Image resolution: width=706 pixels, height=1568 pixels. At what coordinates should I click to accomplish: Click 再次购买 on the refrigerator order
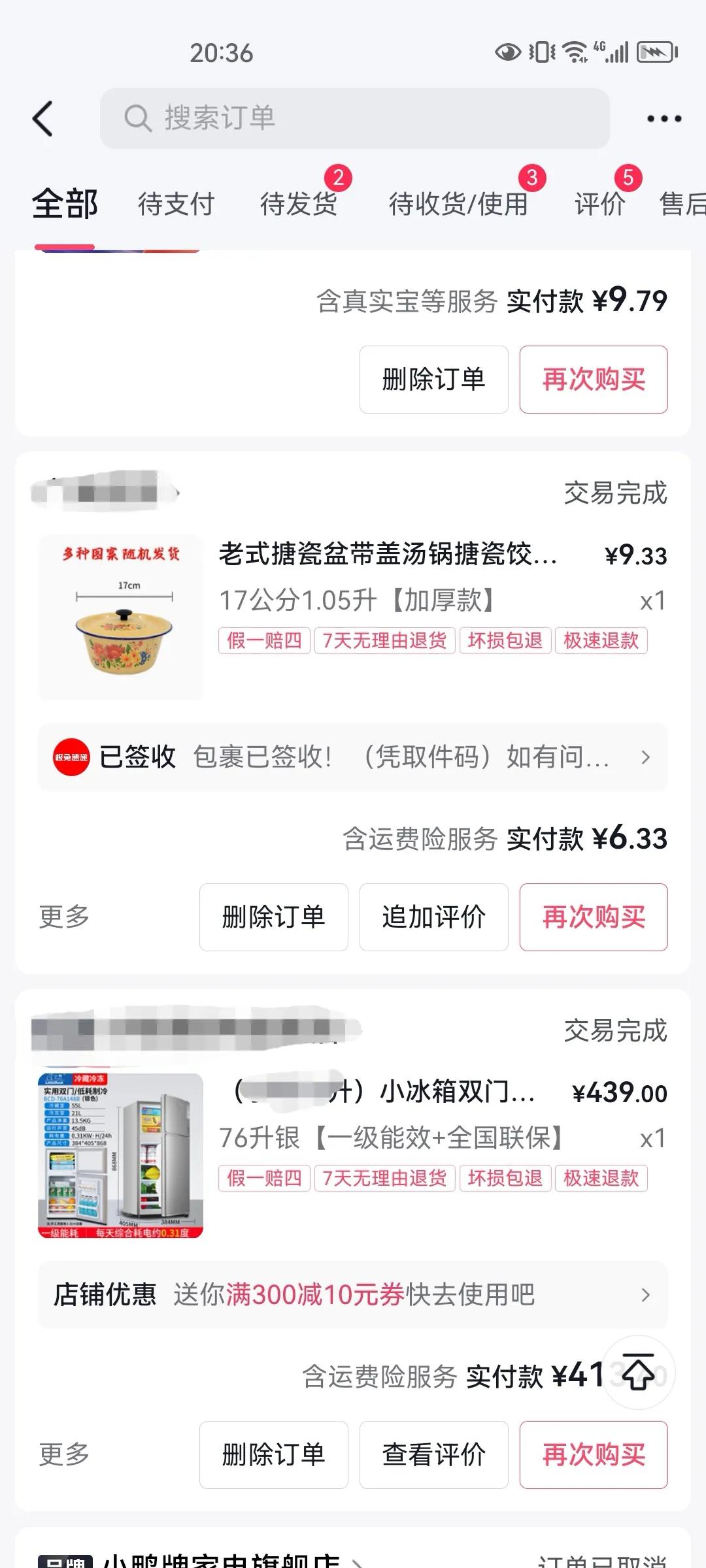tap(593, 1456)
